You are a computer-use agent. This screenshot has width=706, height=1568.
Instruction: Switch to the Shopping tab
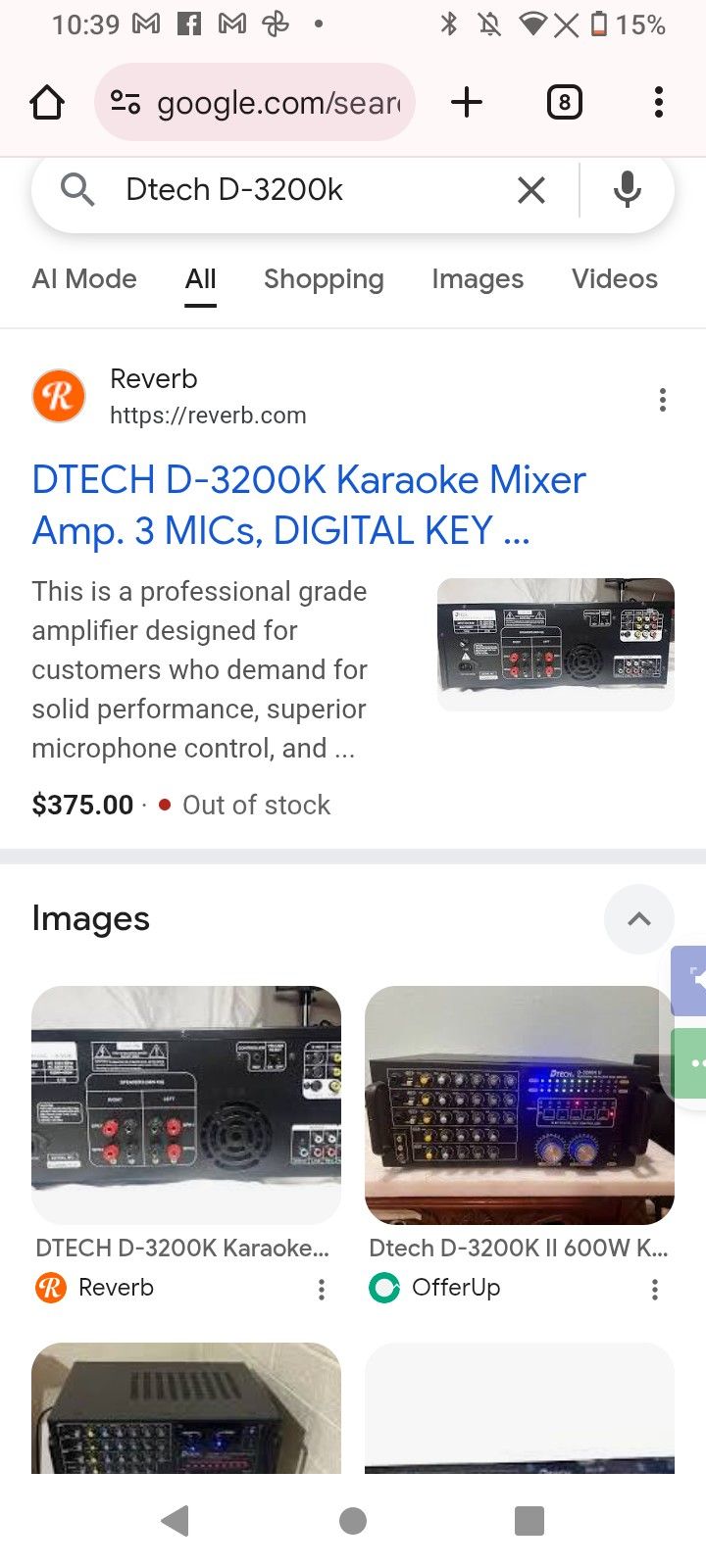tap(324, 279)
